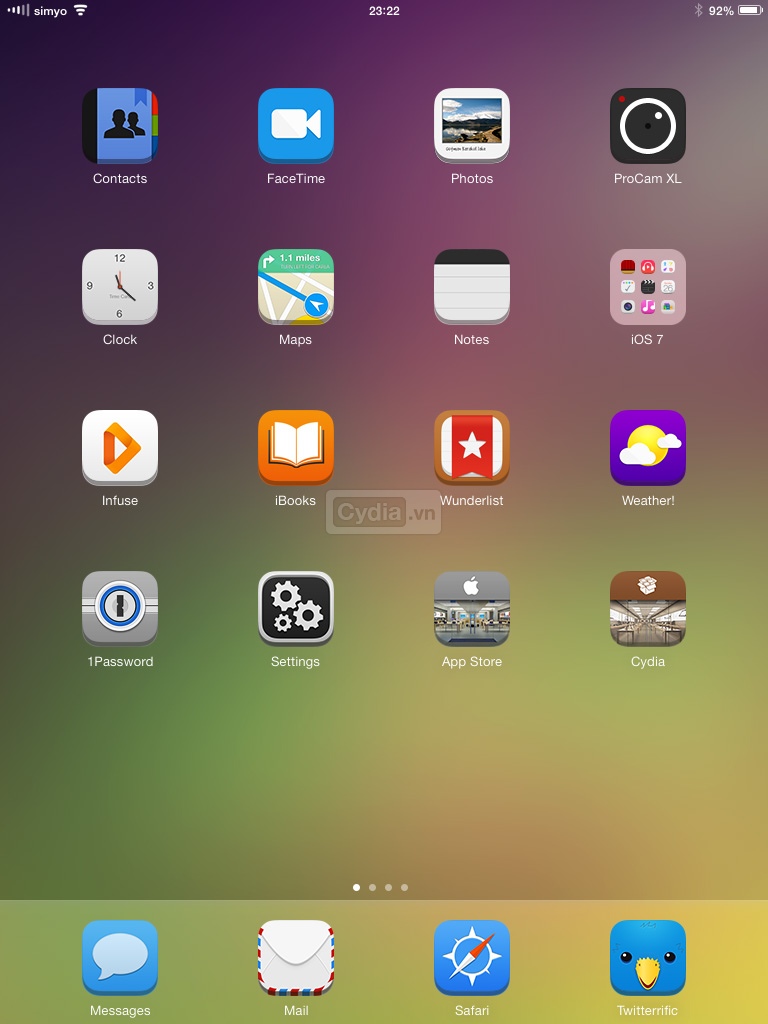The height and width of the screenshot is (1024, 768).
Task: Open iBooks
Action: pos(296,448)
